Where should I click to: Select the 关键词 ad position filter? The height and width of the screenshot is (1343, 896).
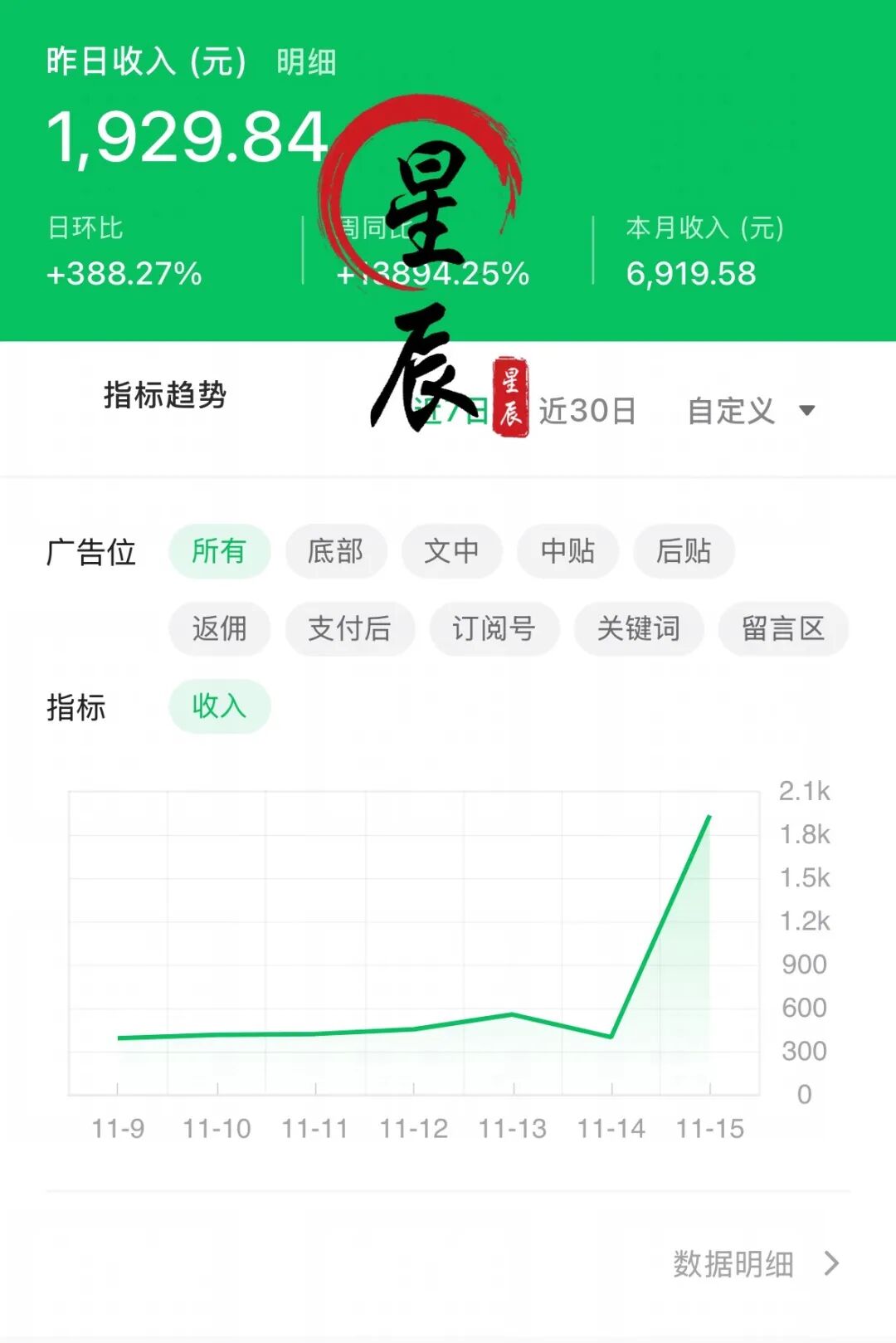639,629
